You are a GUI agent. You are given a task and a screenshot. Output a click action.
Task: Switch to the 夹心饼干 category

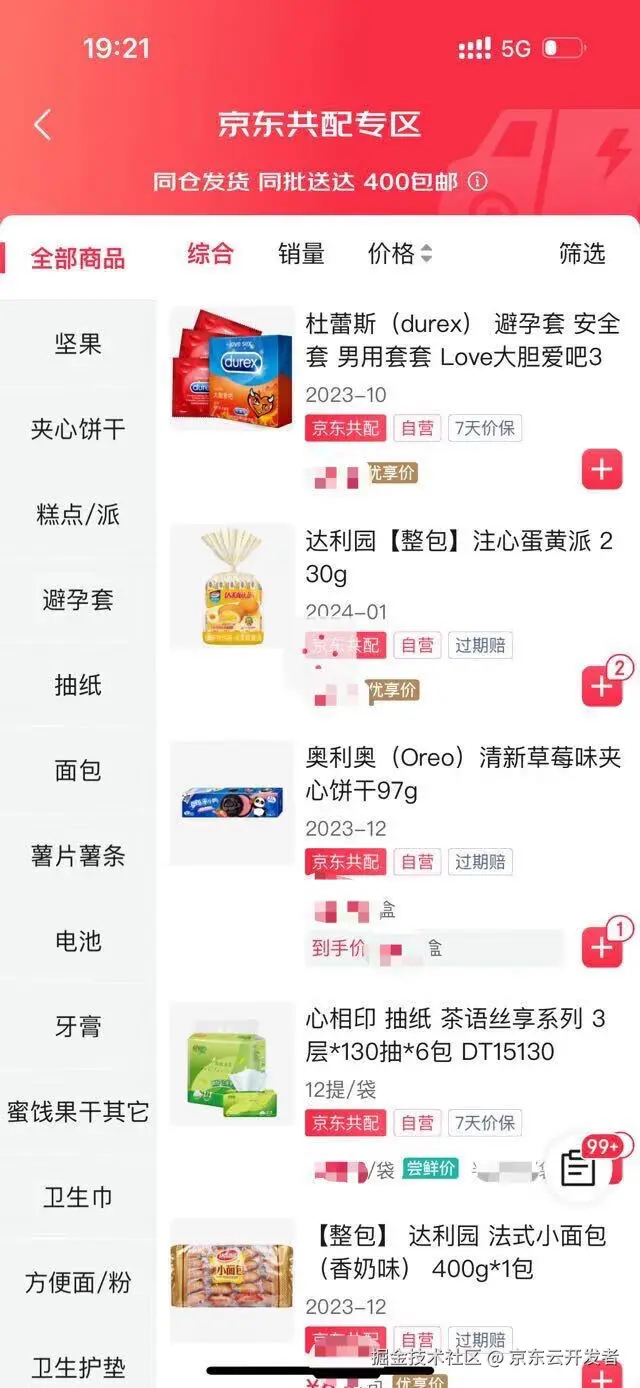(78, 430)
